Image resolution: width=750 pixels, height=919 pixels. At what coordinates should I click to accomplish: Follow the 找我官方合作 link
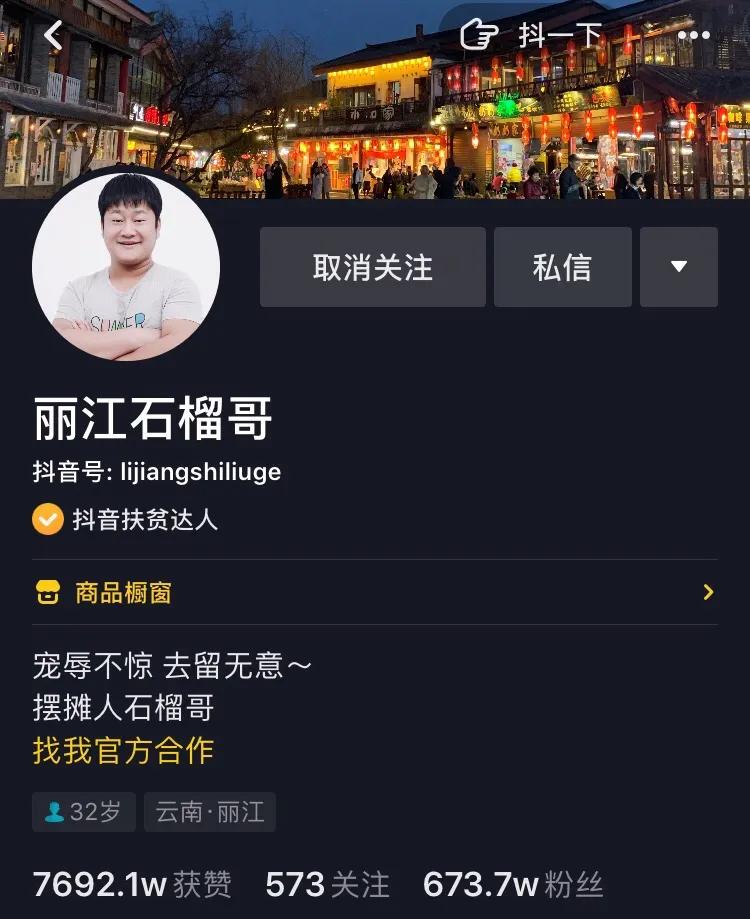123,750
